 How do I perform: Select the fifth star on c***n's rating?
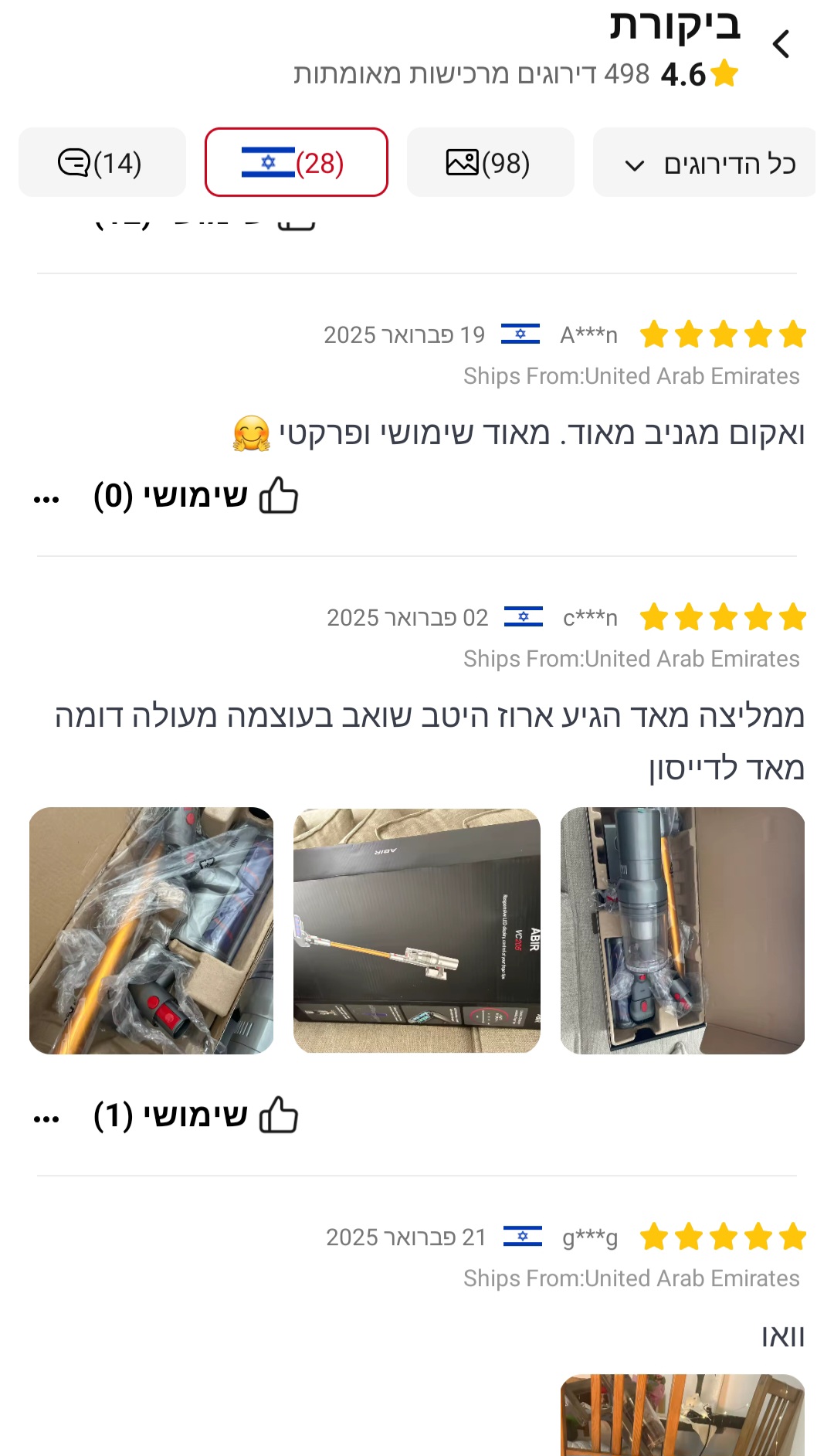(792, 618)
